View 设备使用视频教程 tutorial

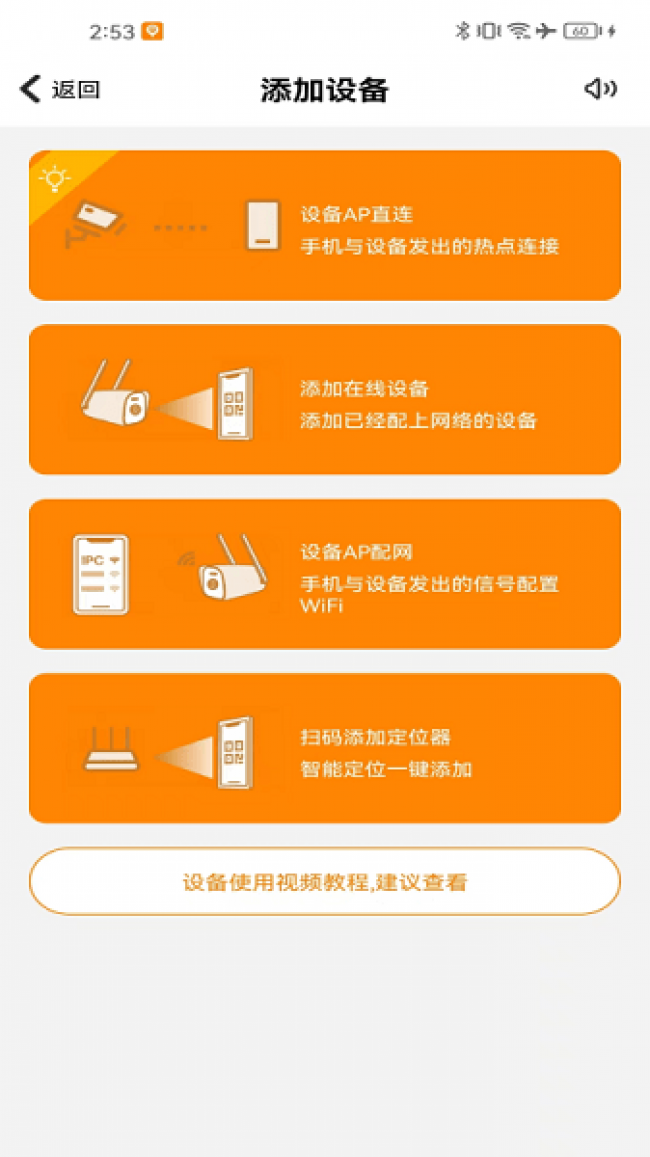[325, 882]
